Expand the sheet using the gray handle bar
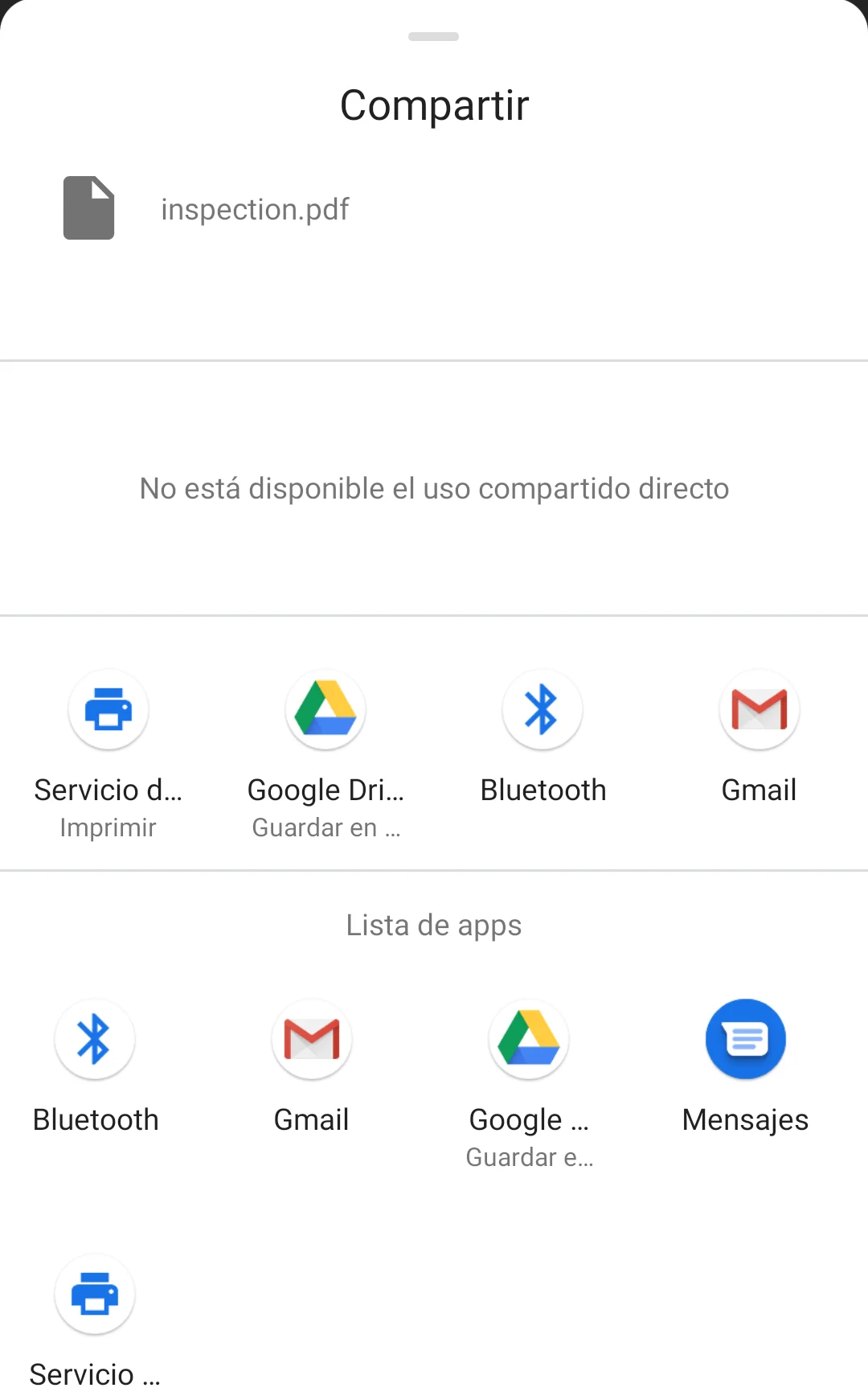The height and width of the screenshot is (1396, 868). (x=434, y=36)
